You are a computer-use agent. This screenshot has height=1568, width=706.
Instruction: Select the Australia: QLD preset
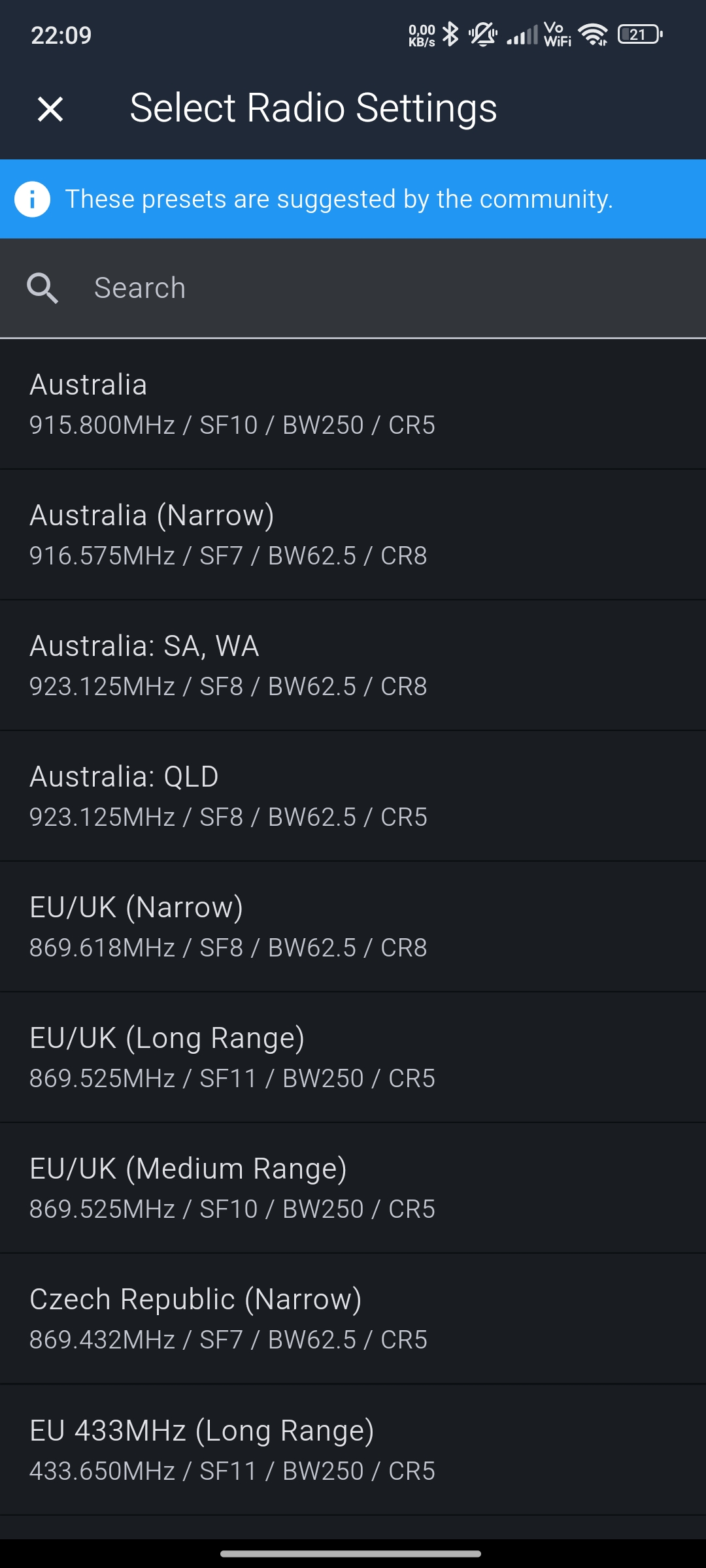pyautogui.click(x=353, y=796)
